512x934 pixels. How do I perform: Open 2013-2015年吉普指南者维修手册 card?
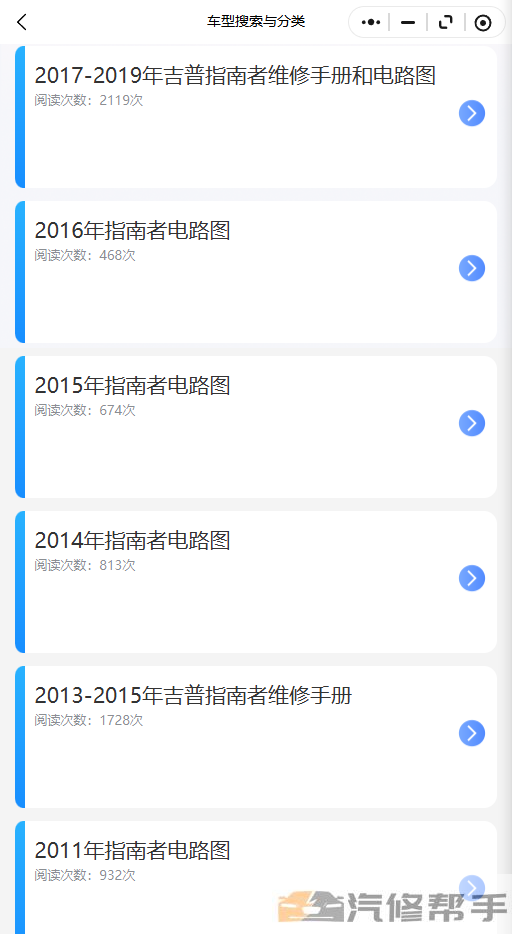(x=256, y=737)
